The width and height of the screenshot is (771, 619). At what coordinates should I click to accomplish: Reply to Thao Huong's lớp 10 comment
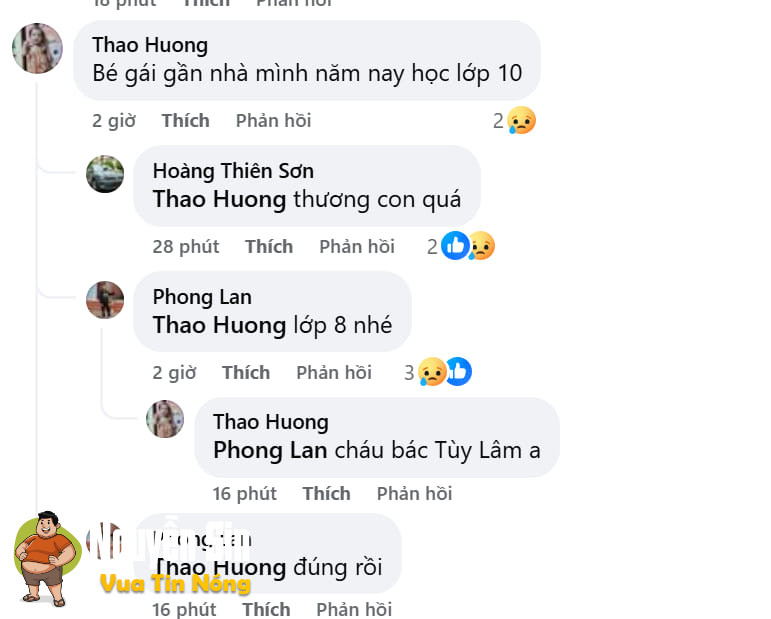point(273,121)
